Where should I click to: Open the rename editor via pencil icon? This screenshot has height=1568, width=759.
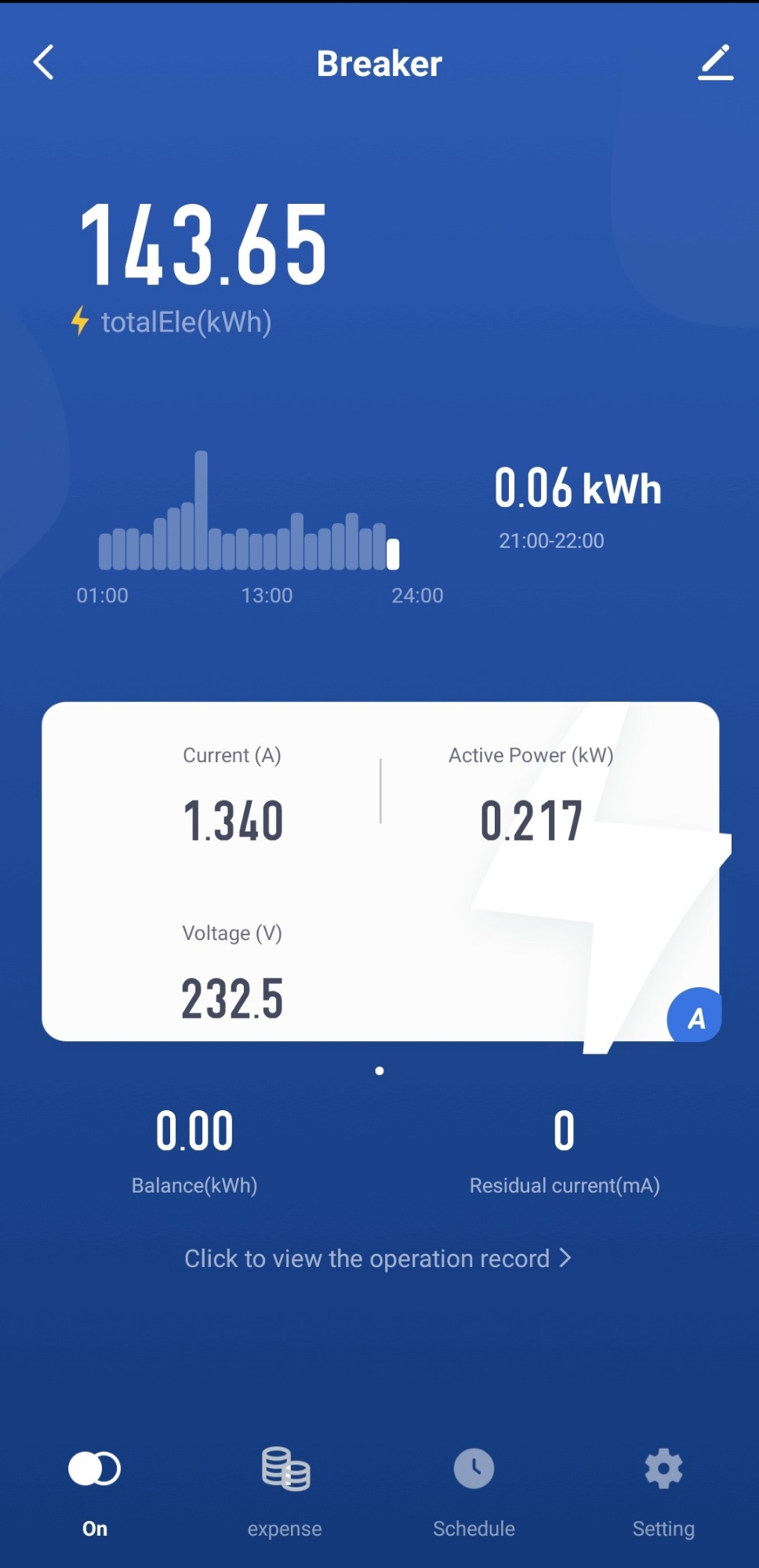coord(714,63)
